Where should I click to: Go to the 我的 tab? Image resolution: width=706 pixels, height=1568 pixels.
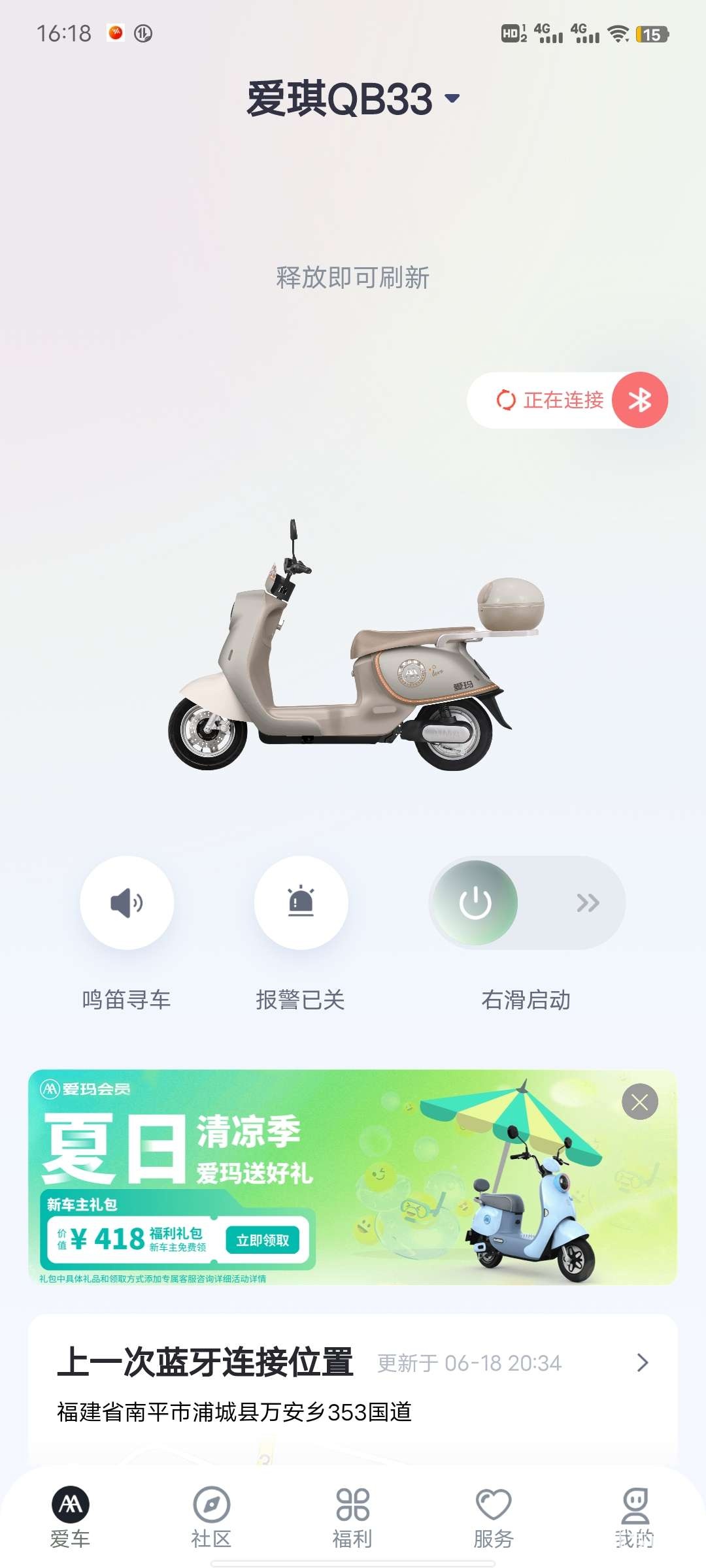[634, 1517]
